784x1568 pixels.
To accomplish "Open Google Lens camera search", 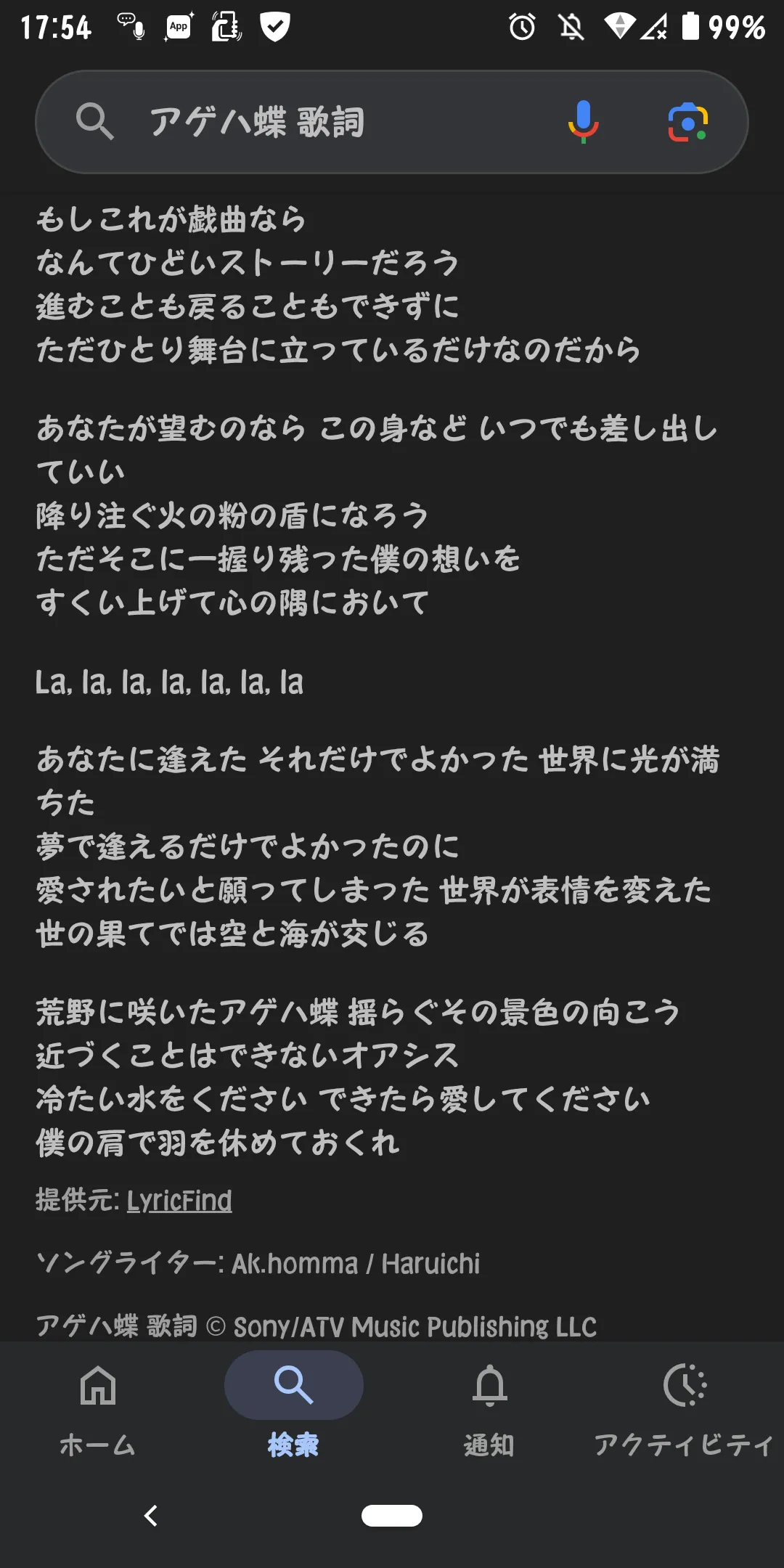I will [687, 122].
